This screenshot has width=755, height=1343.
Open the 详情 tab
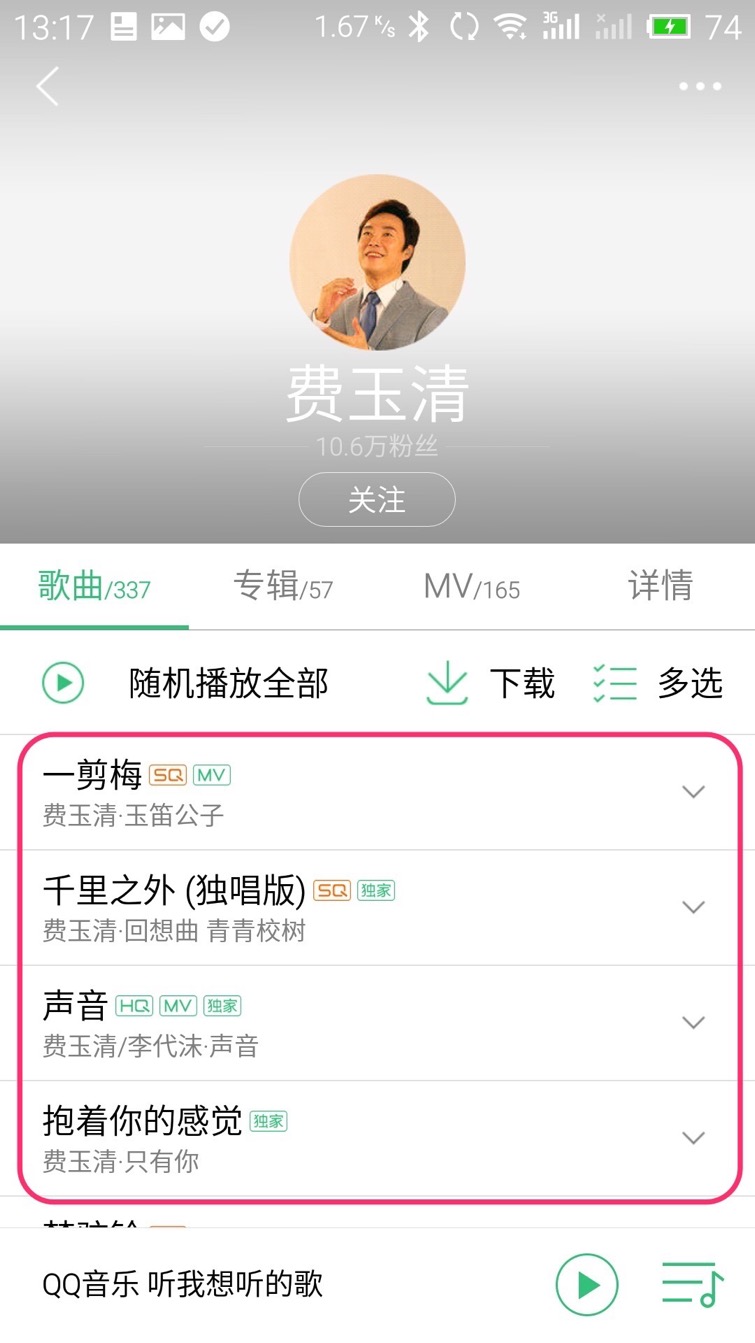click(660, 587)
